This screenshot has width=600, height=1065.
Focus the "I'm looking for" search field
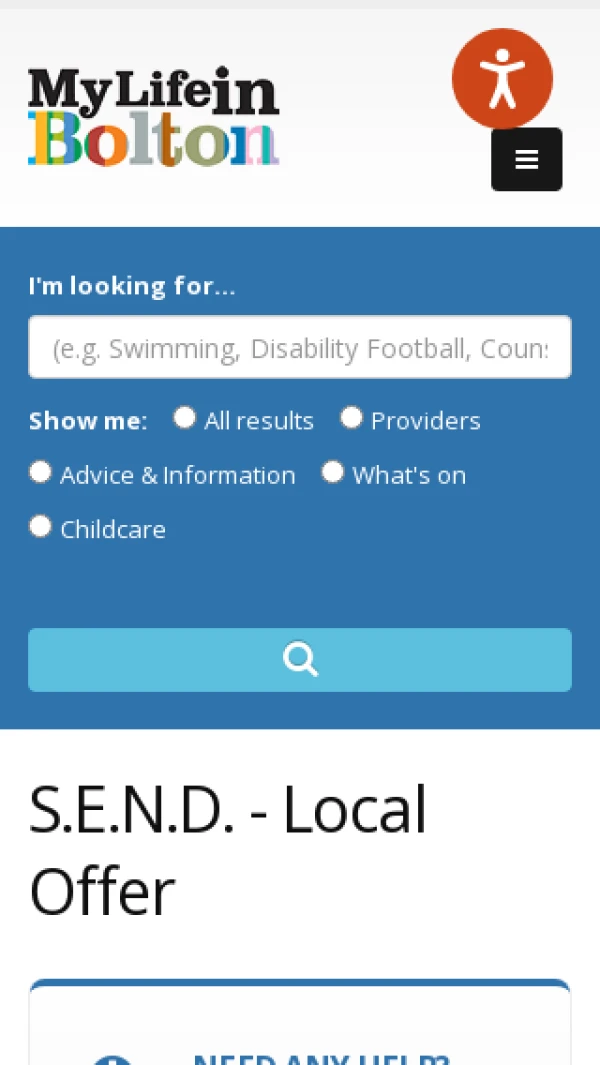300,348
